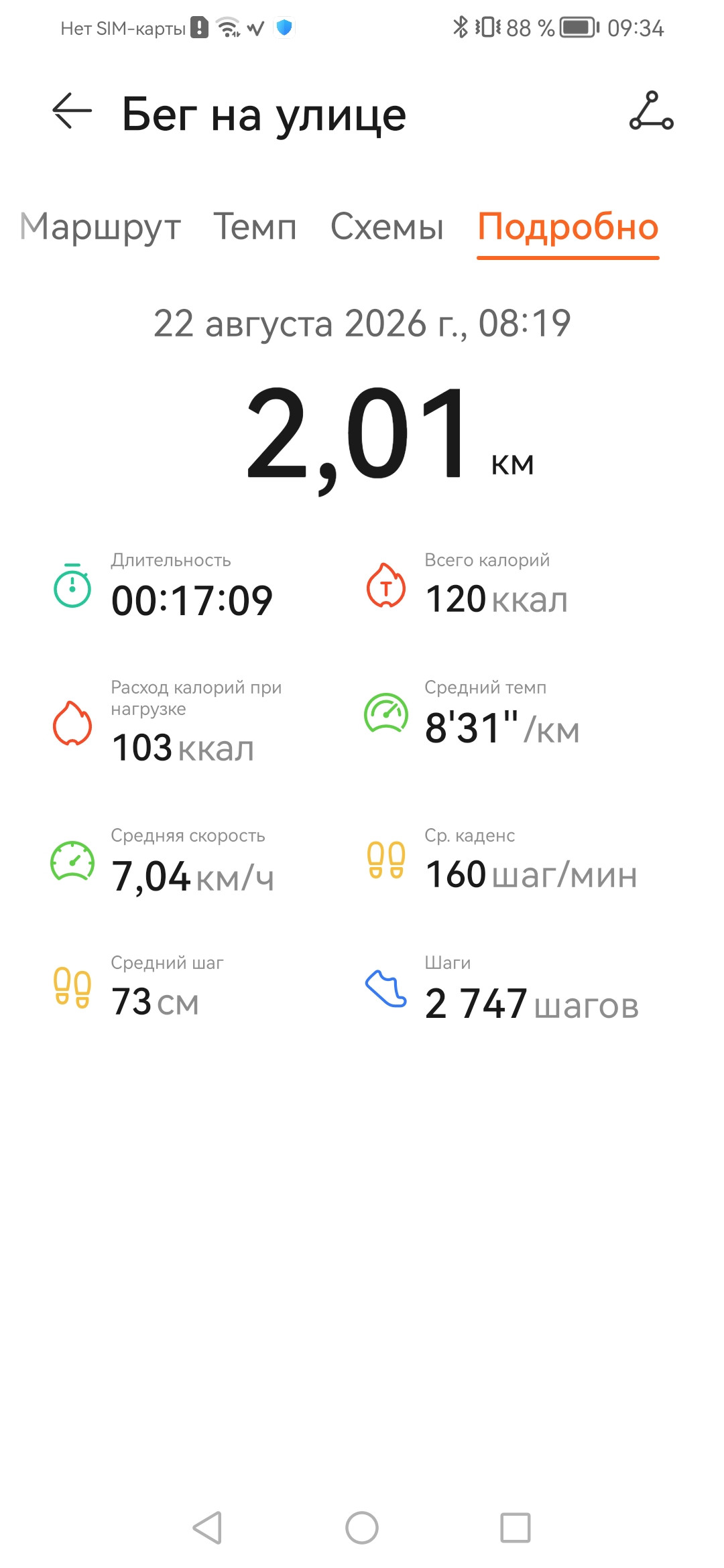Tap the system back button
The image size is (724, 1568).
207,1527
